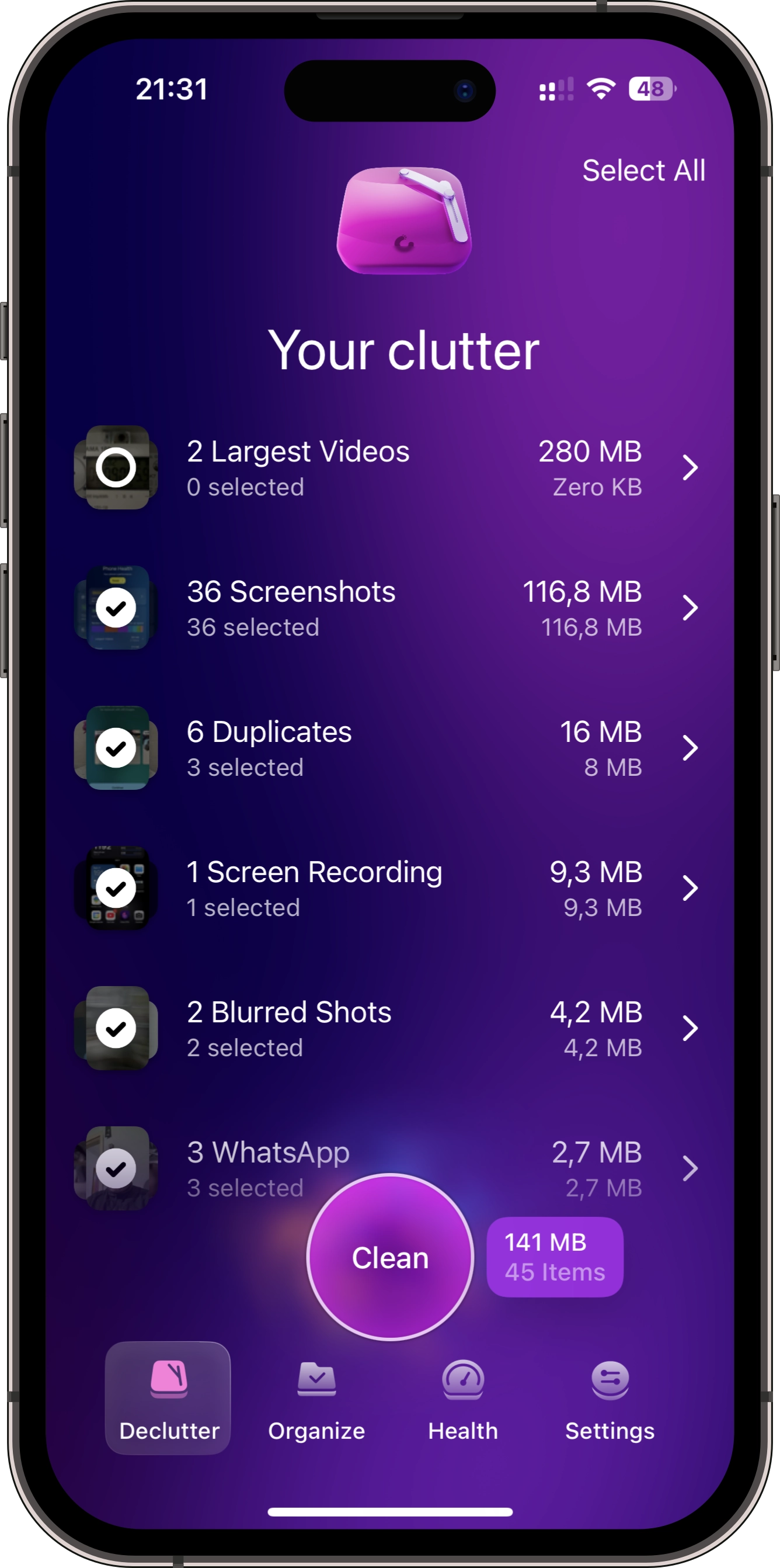
Task: Start cleaning with the Clean button
Action: pos(390,1257)
